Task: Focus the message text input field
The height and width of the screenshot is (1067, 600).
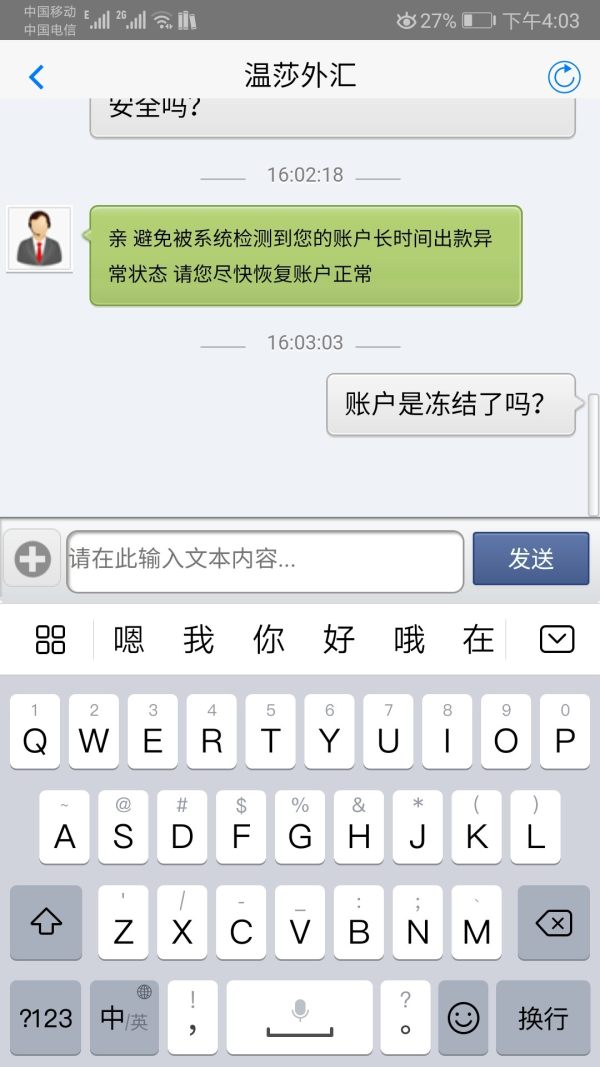Action: point(265,560)
